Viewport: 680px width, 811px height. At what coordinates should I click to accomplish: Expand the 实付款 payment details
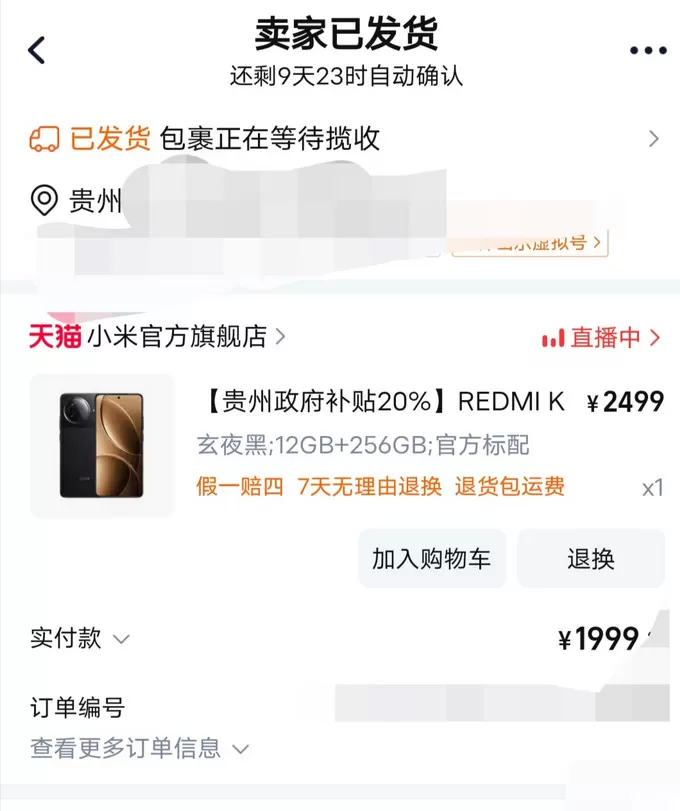pyautogui.click(x=80, y=638)
